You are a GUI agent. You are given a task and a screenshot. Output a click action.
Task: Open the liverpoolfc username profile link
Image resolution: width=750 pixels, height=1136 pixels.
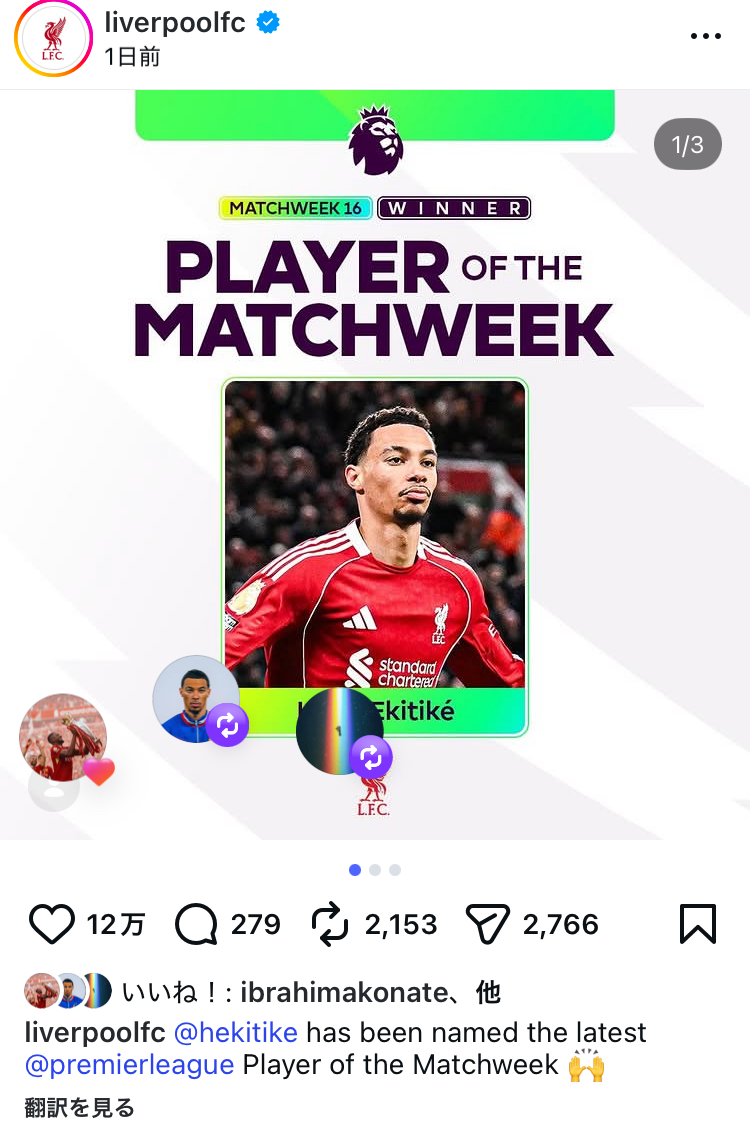174,23
